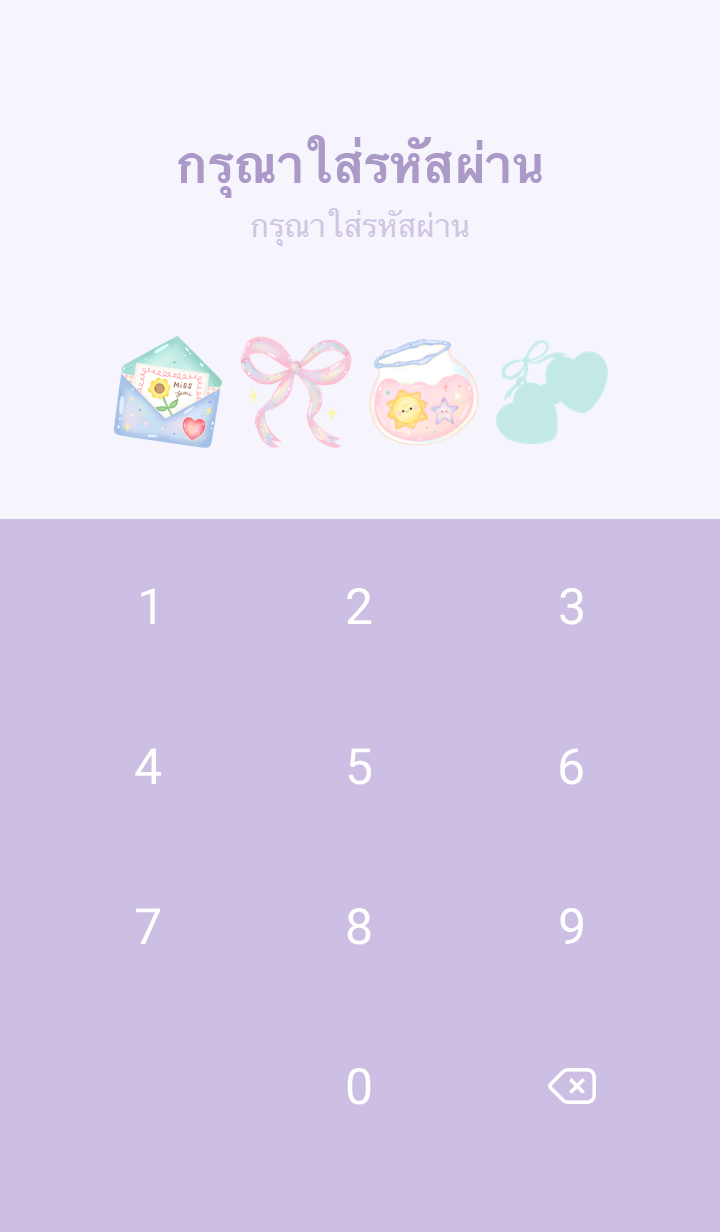Screen dimensions: 720x1232
Task: Tap the number 8 key
Action: coord(359,927)
